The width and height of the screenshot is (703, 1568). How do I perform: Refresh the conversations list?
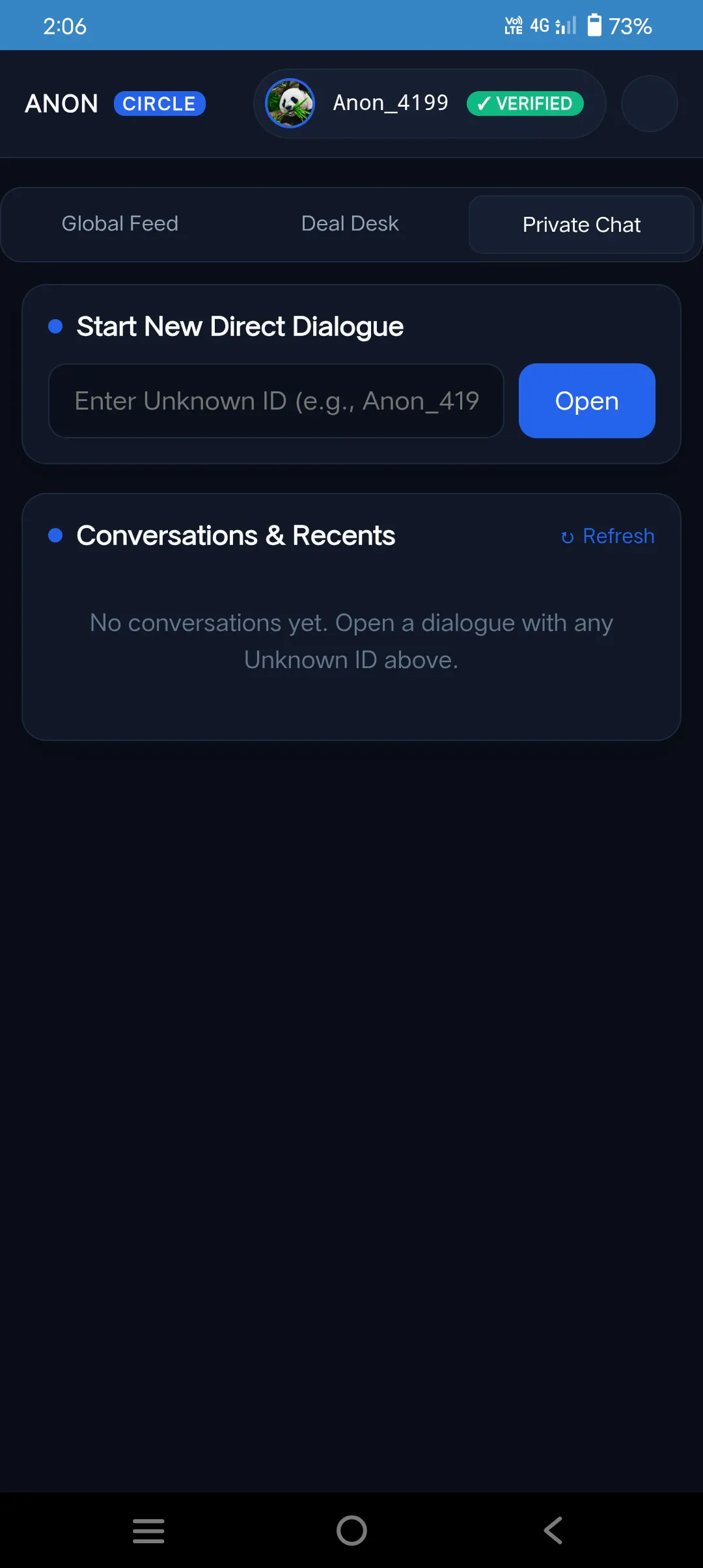[x=607, y=536]
